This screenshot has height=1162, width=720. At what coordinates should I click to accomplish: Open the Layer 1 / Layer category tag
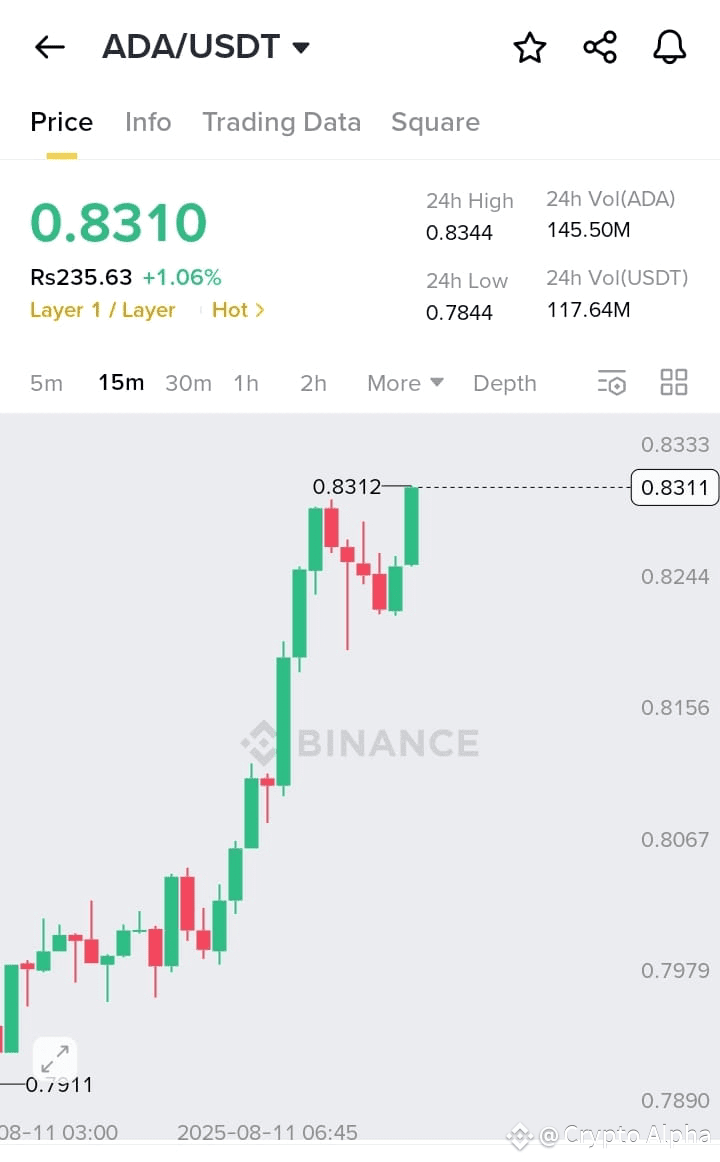pyautogui.click(x=103, y=310)
